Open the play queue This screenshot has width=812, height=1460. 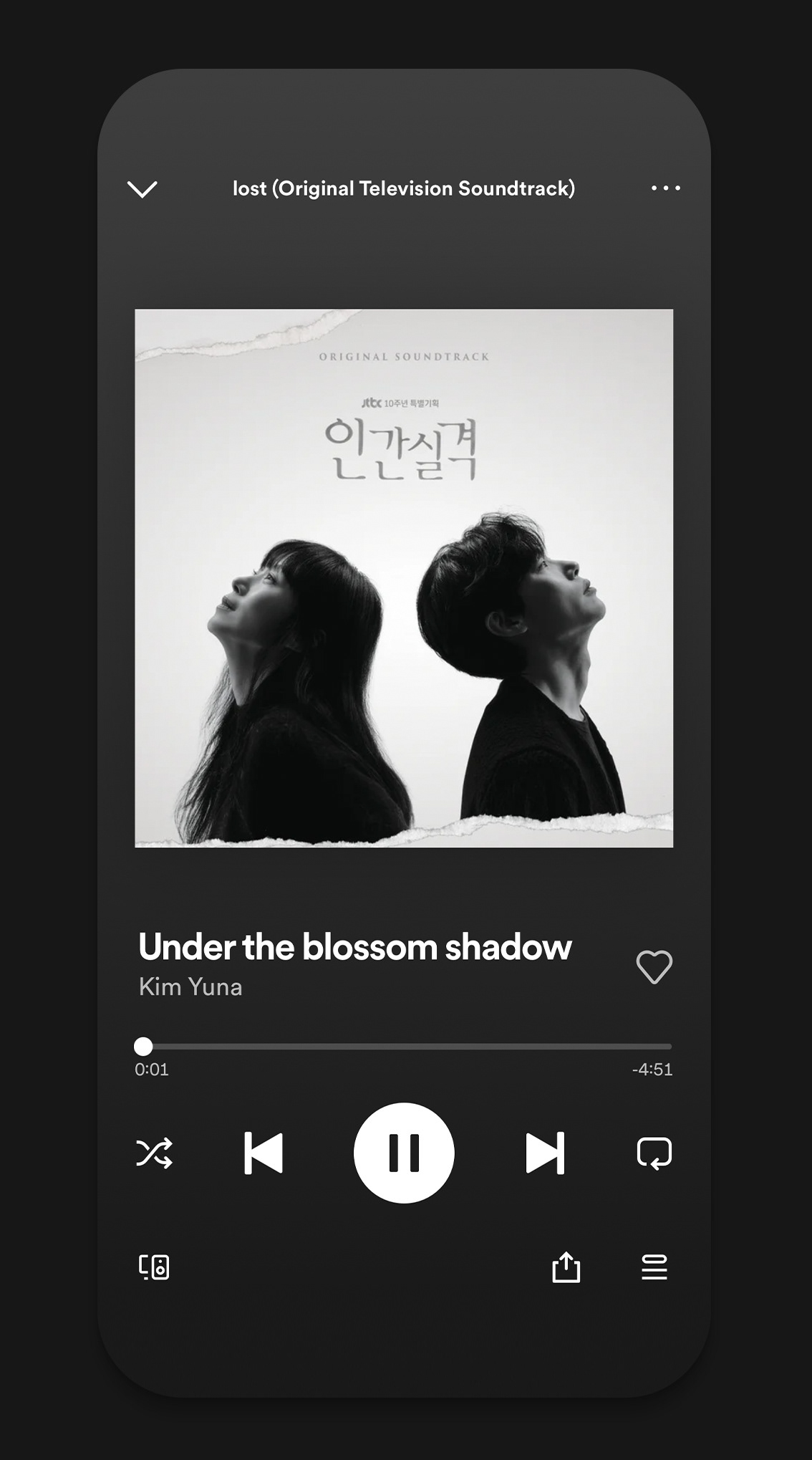(x=654, y=1267)
